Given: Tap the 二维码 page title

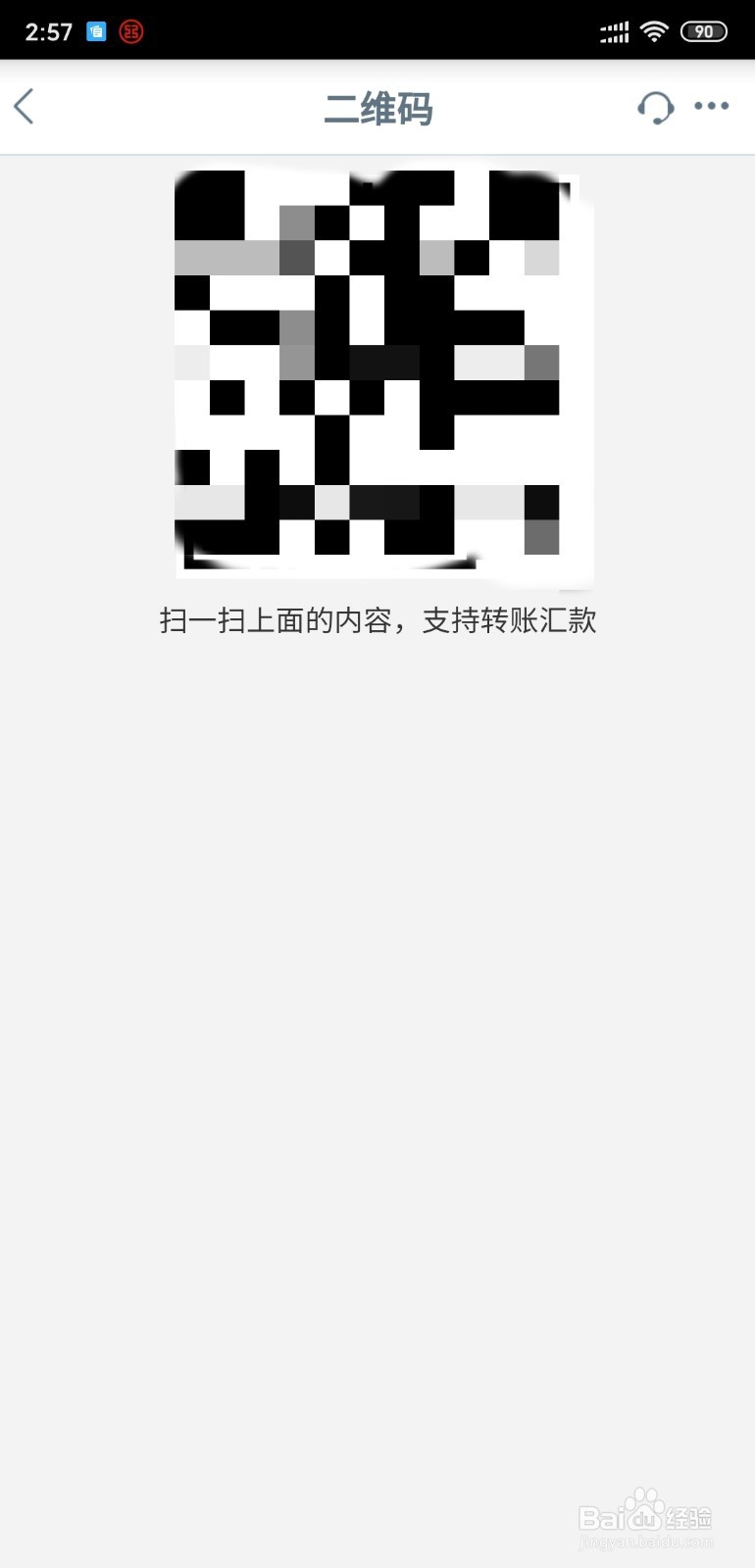Looking at the screenshot, I should [x=377, y=110].
